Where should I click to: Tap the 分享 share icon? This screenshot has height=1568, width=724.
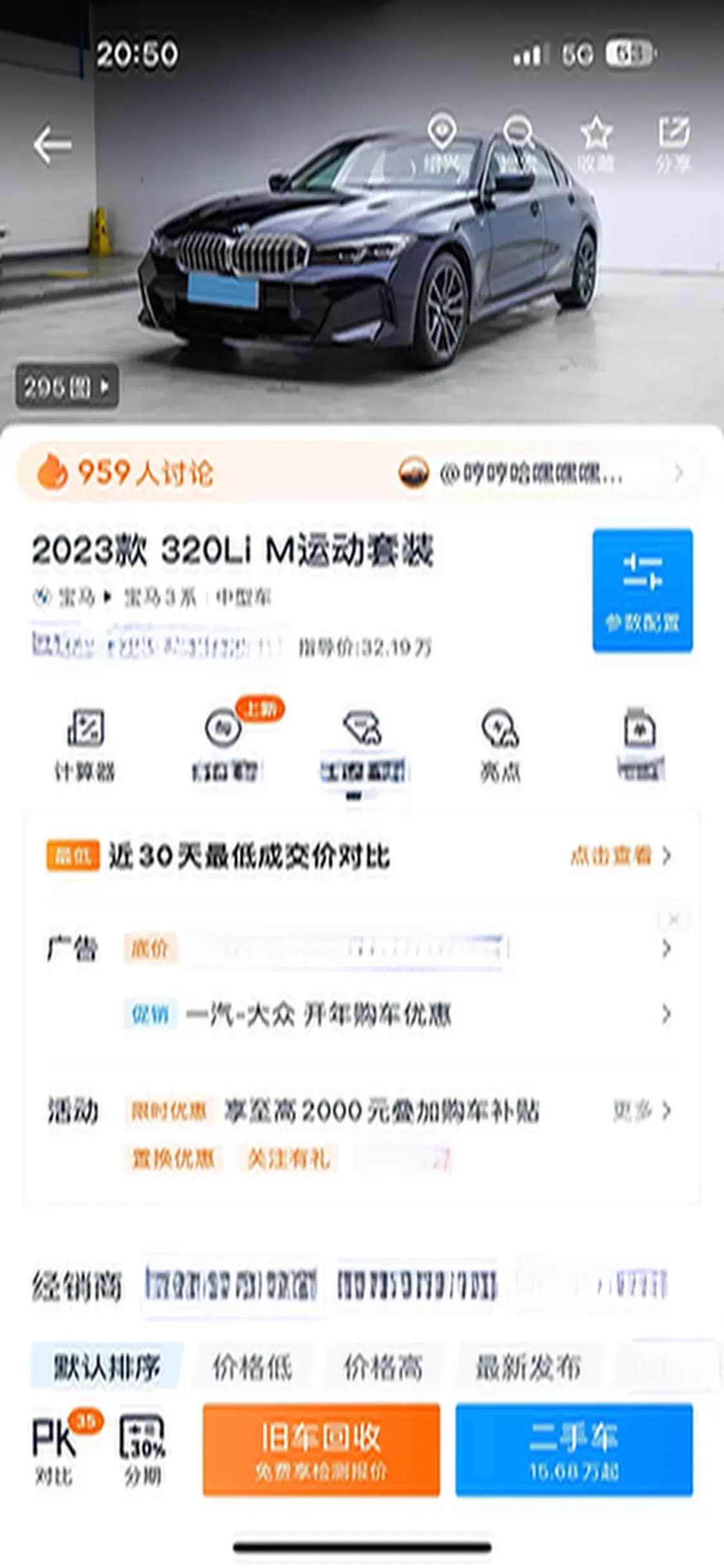pos(673,144)
